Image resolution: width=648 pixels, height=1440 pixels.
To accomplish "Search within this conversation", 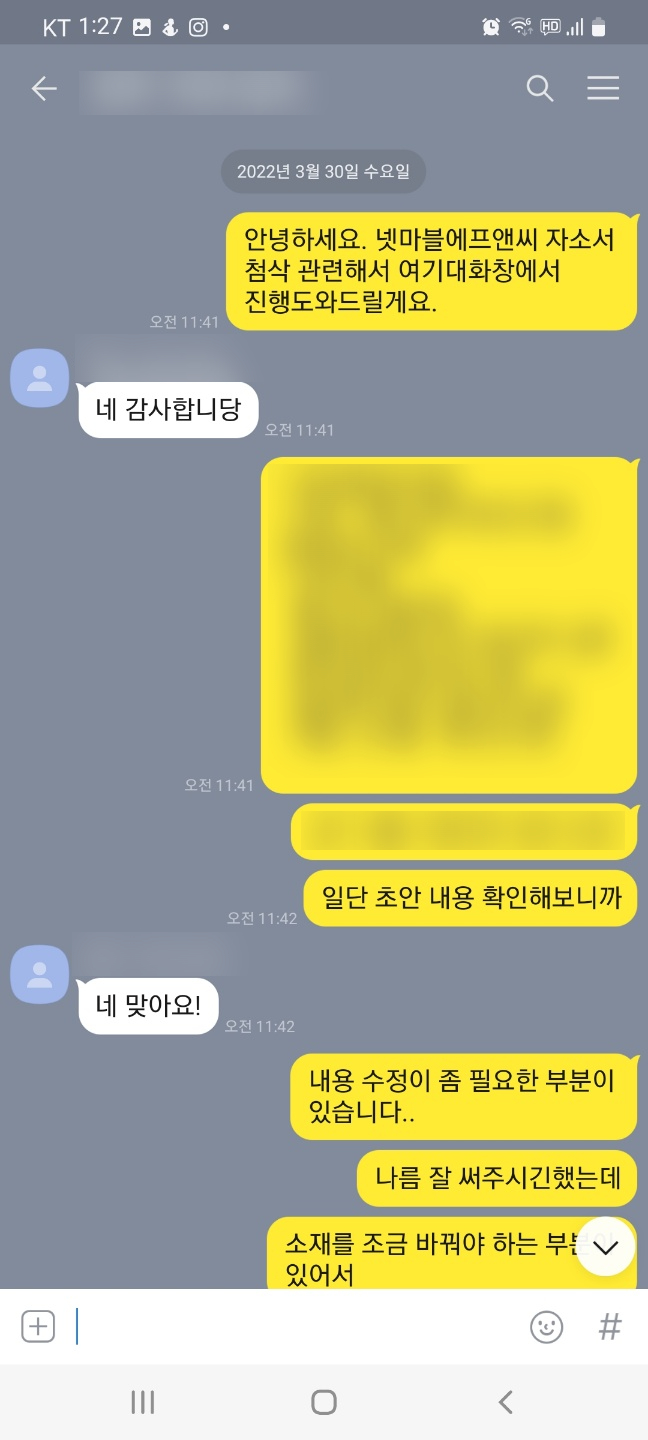I will pos(540,89).
